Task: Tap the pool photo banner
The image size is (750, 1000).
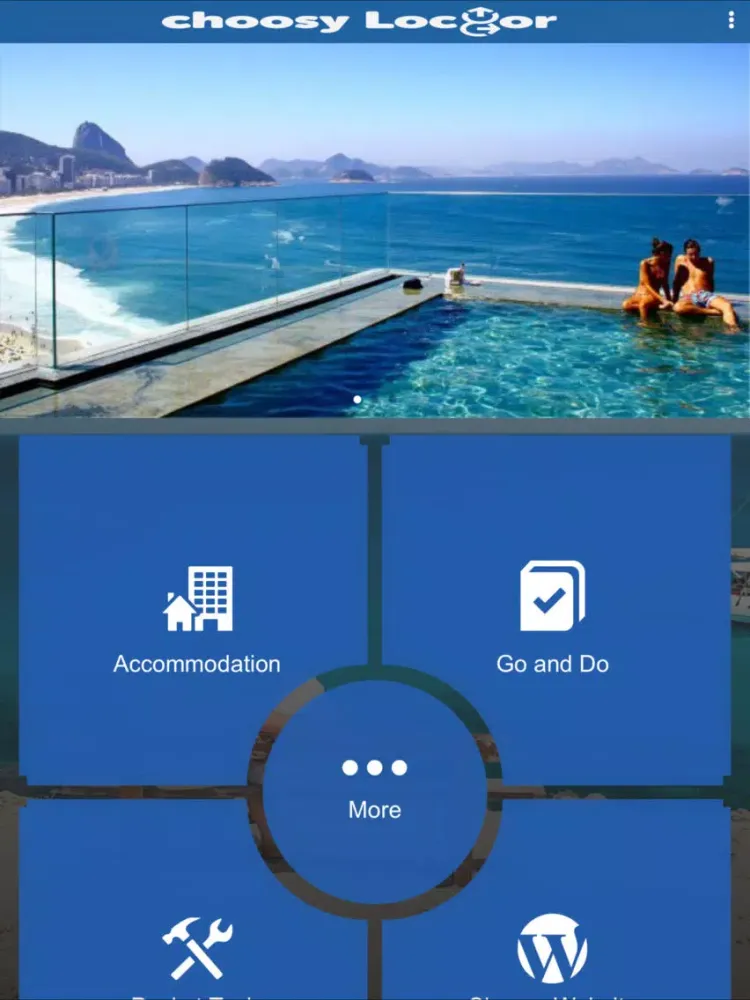Action: tap(375, 230)
